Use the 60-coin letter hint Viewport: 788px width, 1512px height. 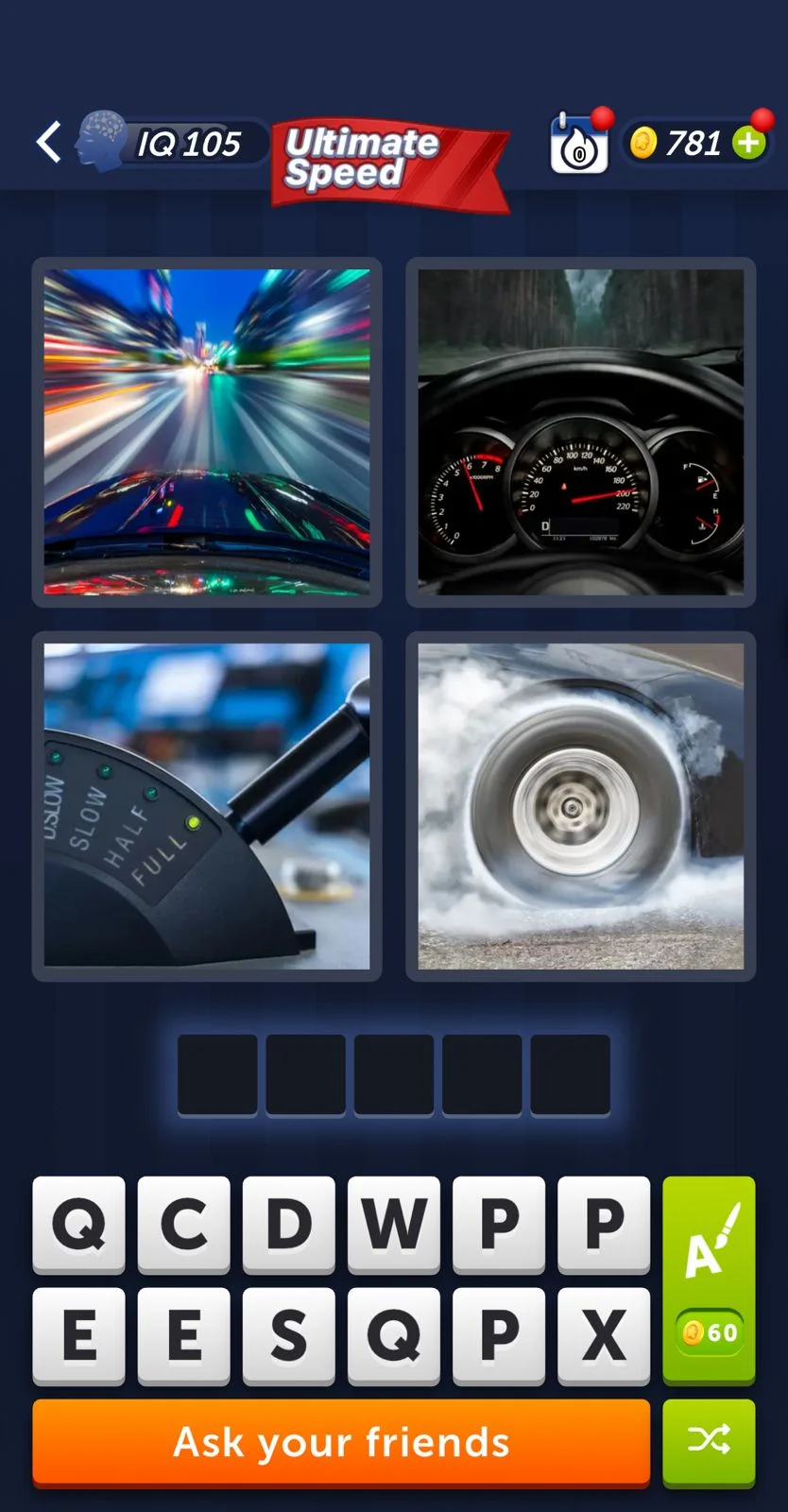[709, 1280]
